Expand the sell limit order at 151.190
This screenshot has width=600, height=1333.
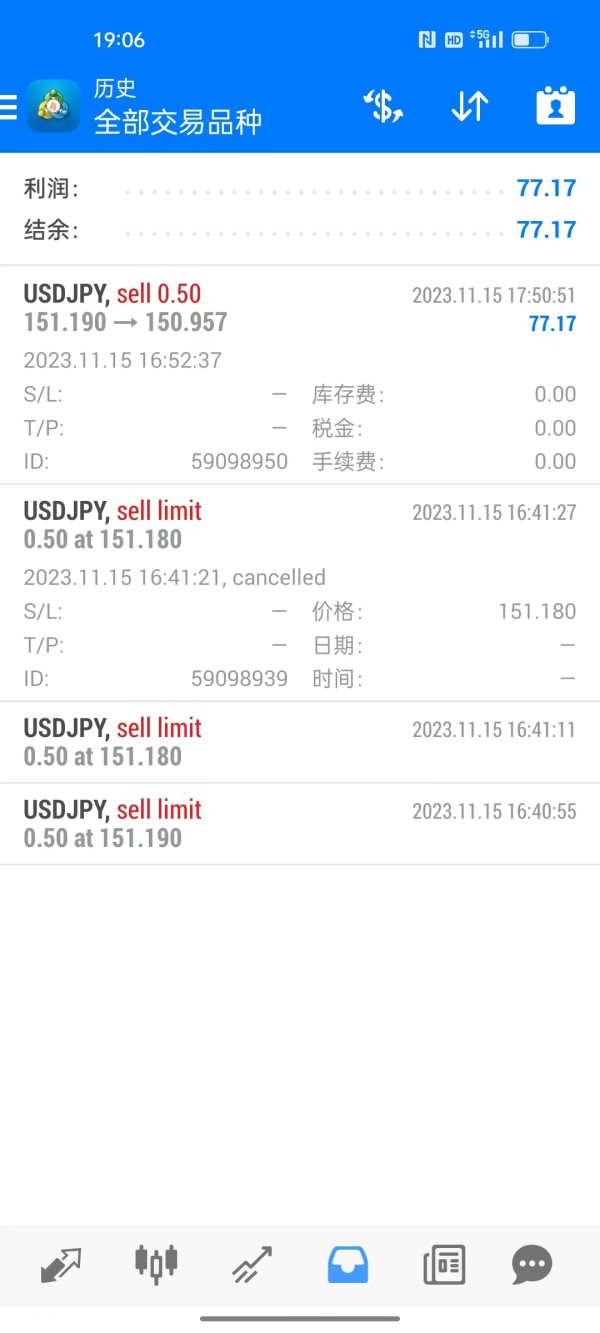[x=300, y=824]
